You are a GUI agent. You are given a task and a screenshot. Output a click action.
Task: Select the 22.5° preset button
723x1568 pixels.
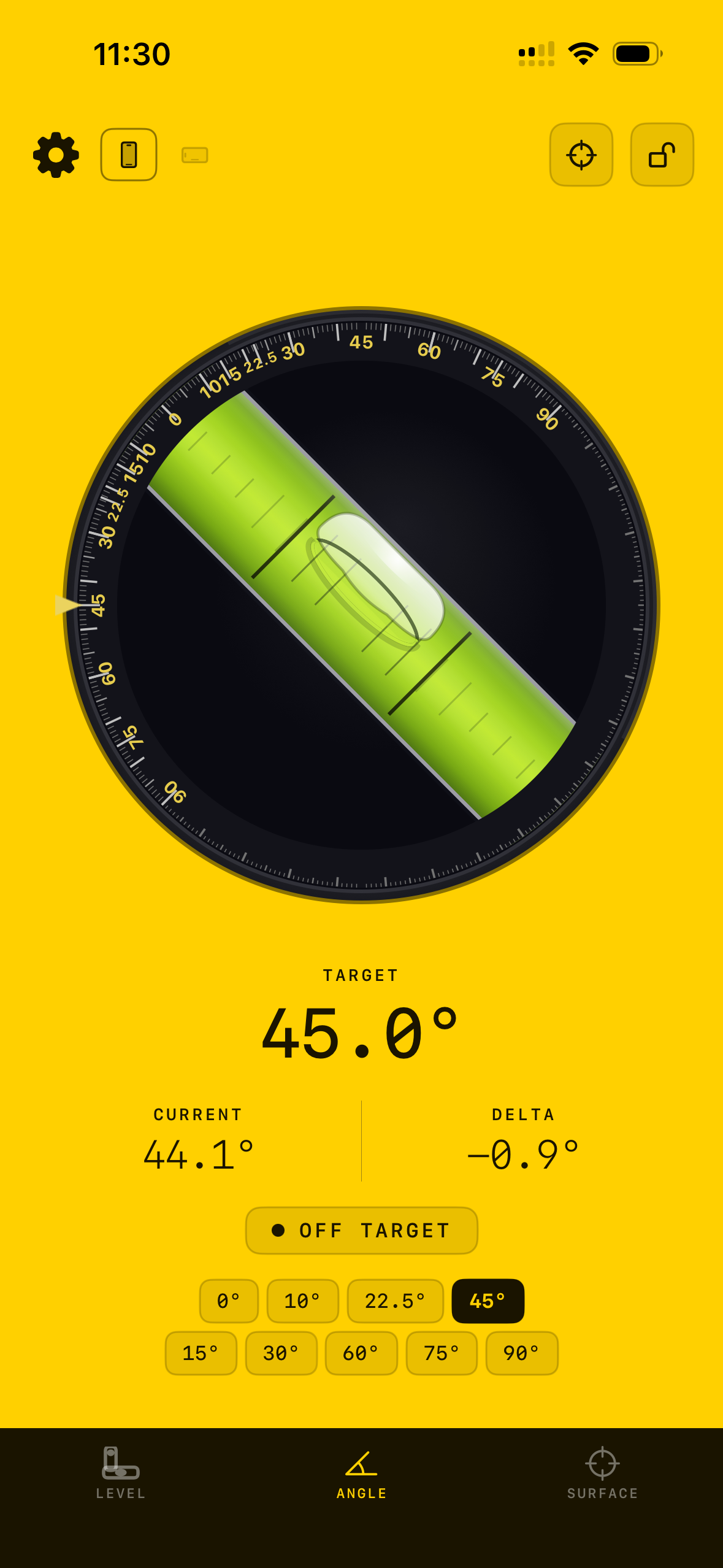coord(396,1300)
